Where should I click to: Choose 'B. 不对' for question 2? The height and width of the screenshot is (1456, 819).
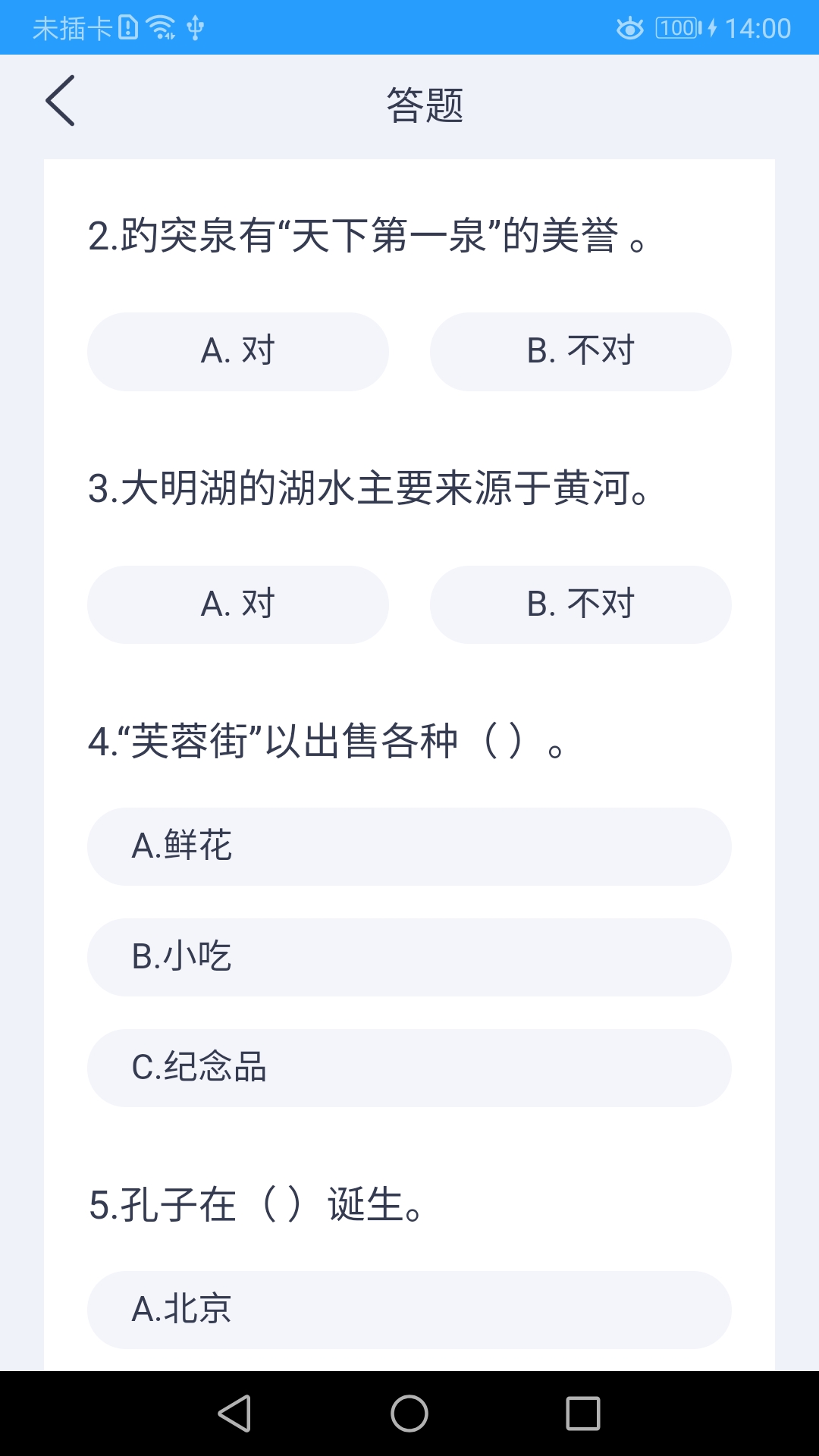pyautogui.click(x=581, y=352)
